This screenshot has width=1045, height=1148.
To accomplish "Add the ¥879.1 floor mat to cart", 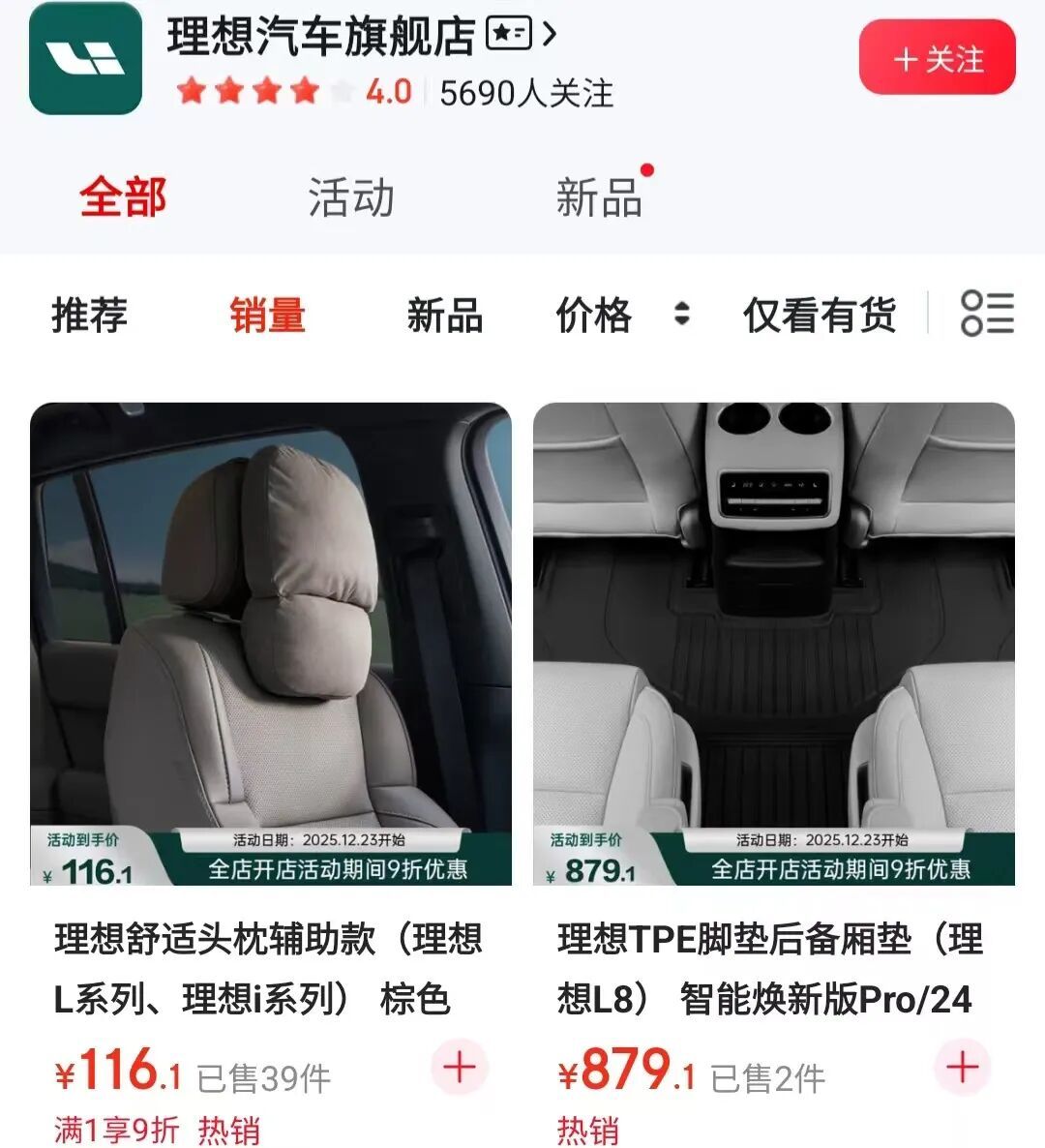I will [x=962, y=1068].
